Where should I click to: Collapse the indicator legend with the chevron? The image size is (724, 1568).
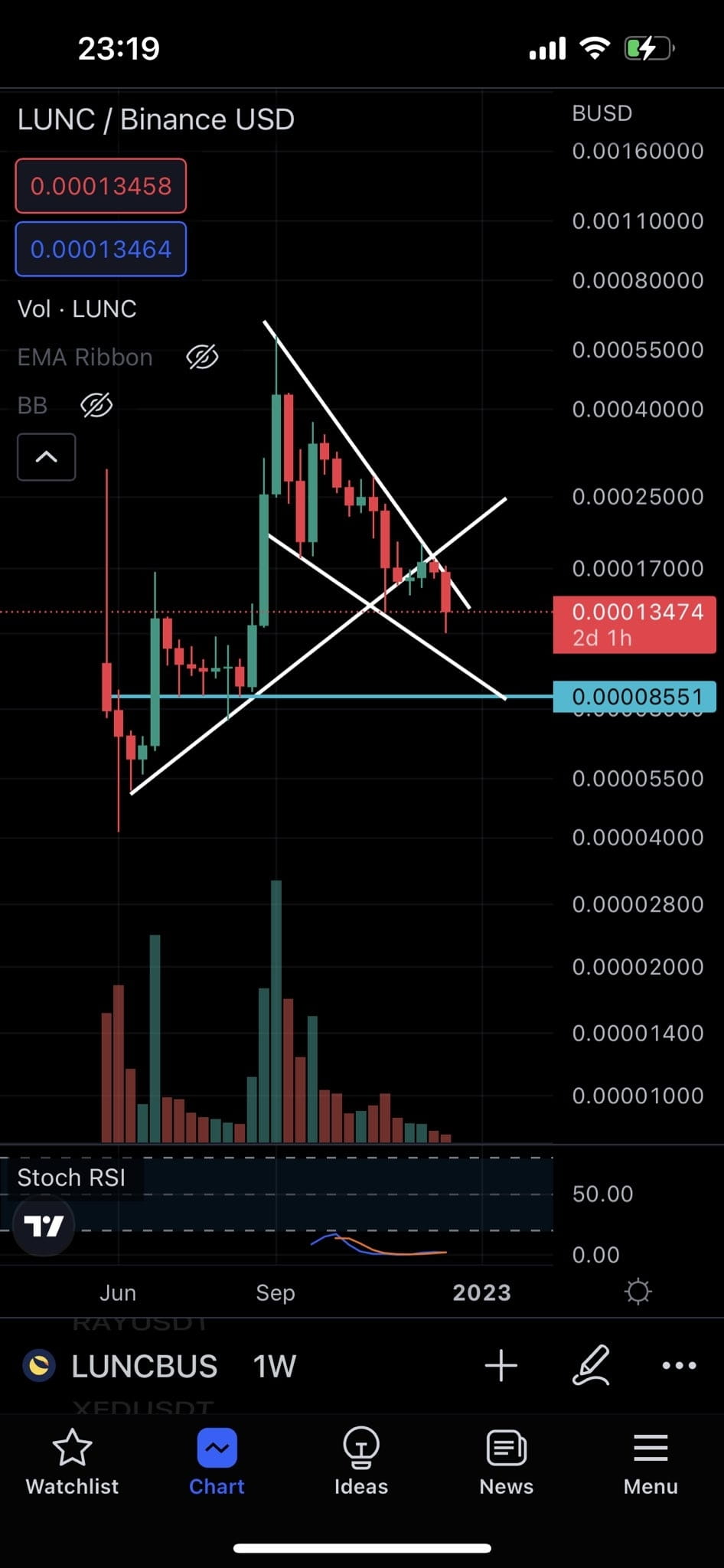(x=46, y=457)
